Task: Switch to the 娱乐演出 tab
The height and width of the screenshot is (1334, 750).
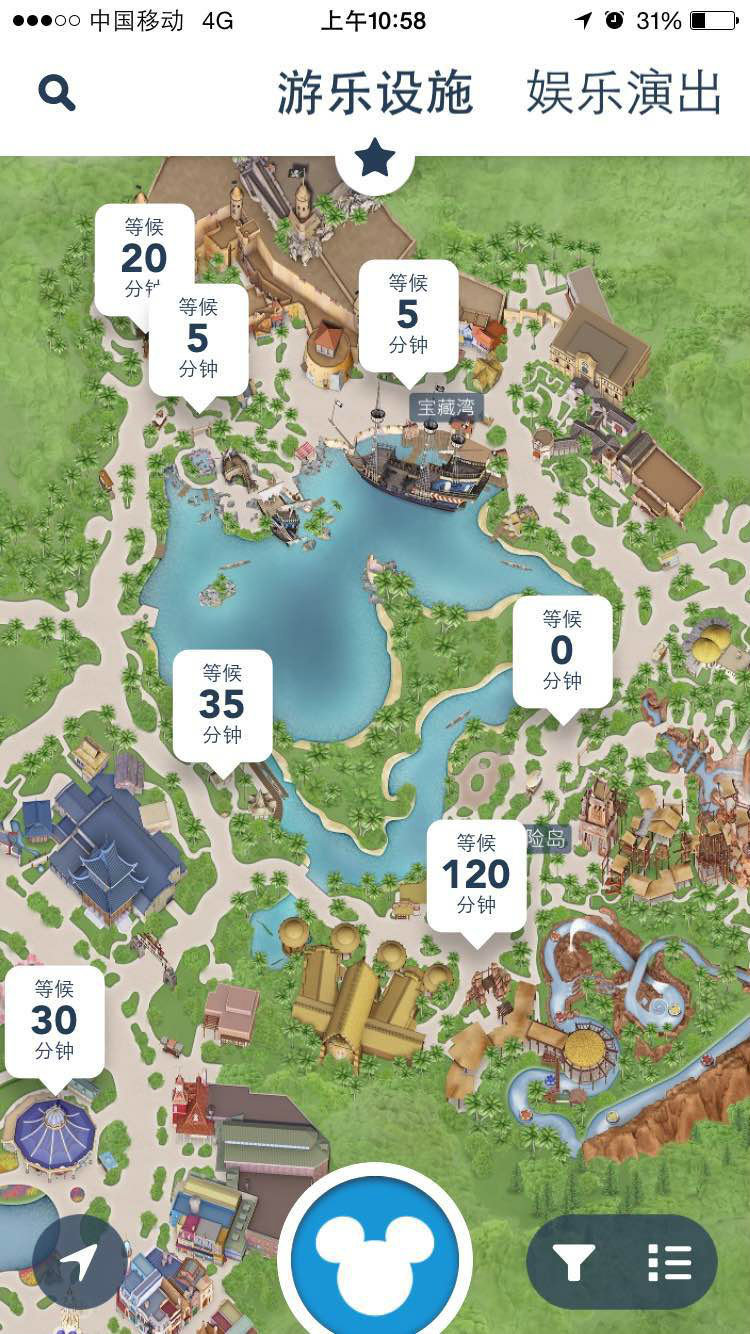Action: 623,93
